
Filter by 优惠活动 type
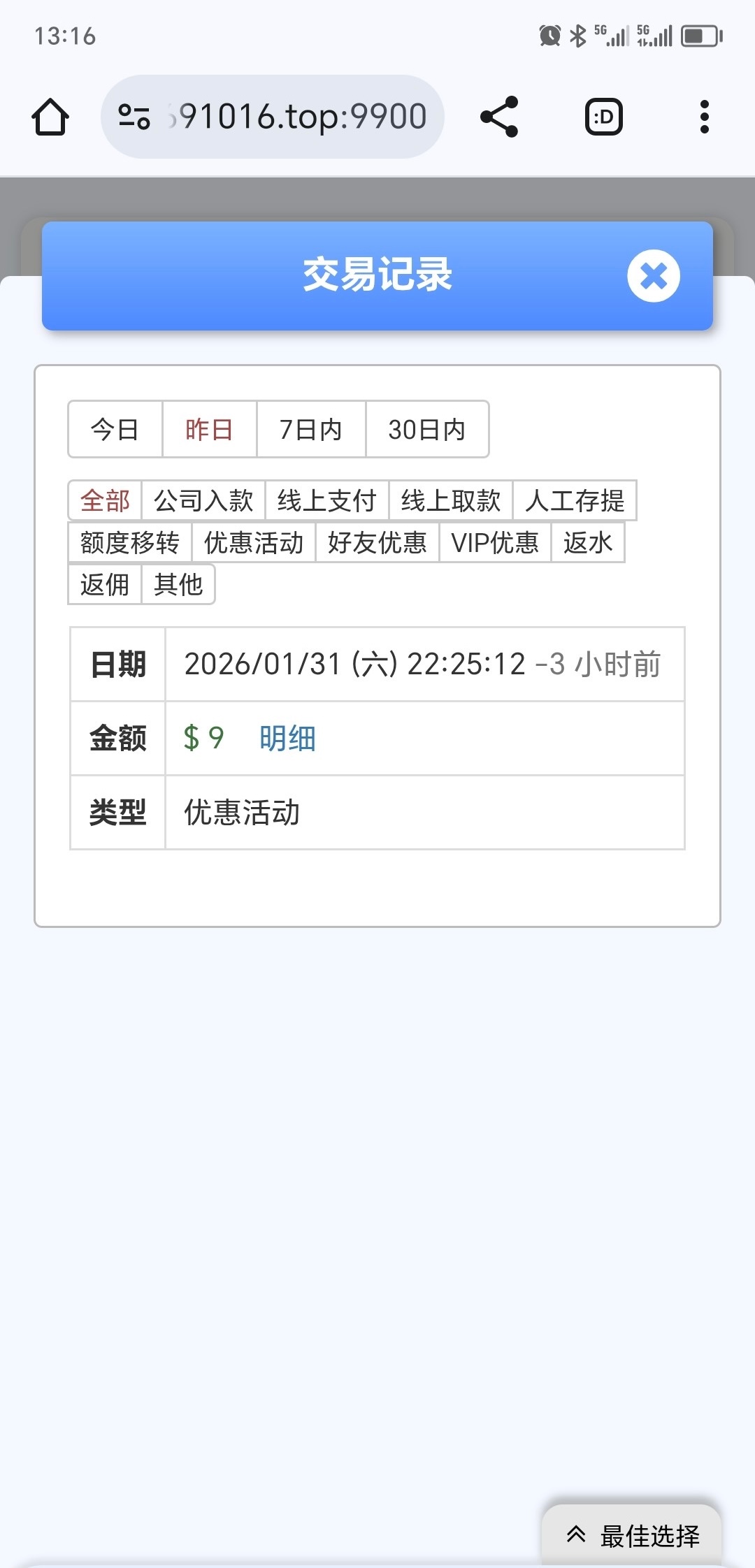coord(253,542)
